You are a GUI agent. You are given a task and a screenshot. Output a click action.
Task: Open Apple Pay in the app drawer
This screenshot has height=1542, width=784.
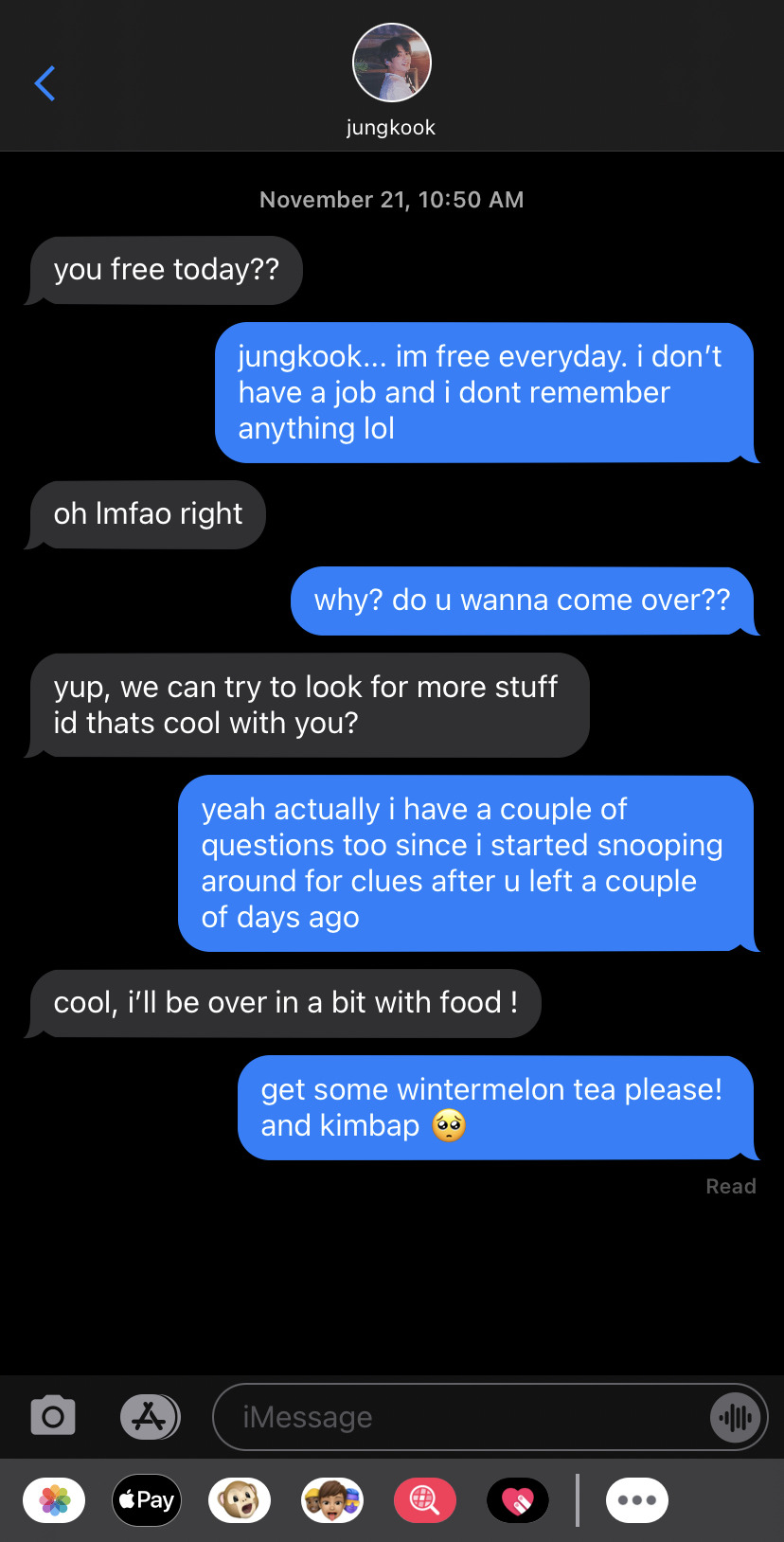[x=147, y=1500]
